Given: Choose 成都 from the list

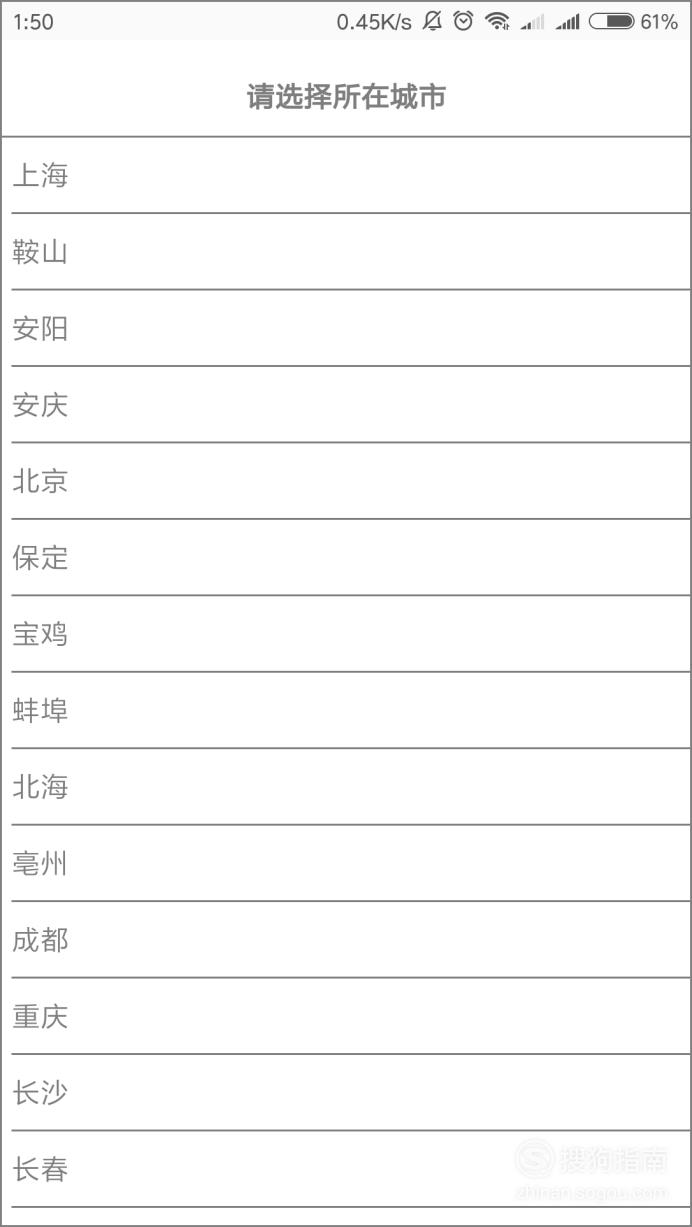Looking at the screenshot, I should click(346, 940).
